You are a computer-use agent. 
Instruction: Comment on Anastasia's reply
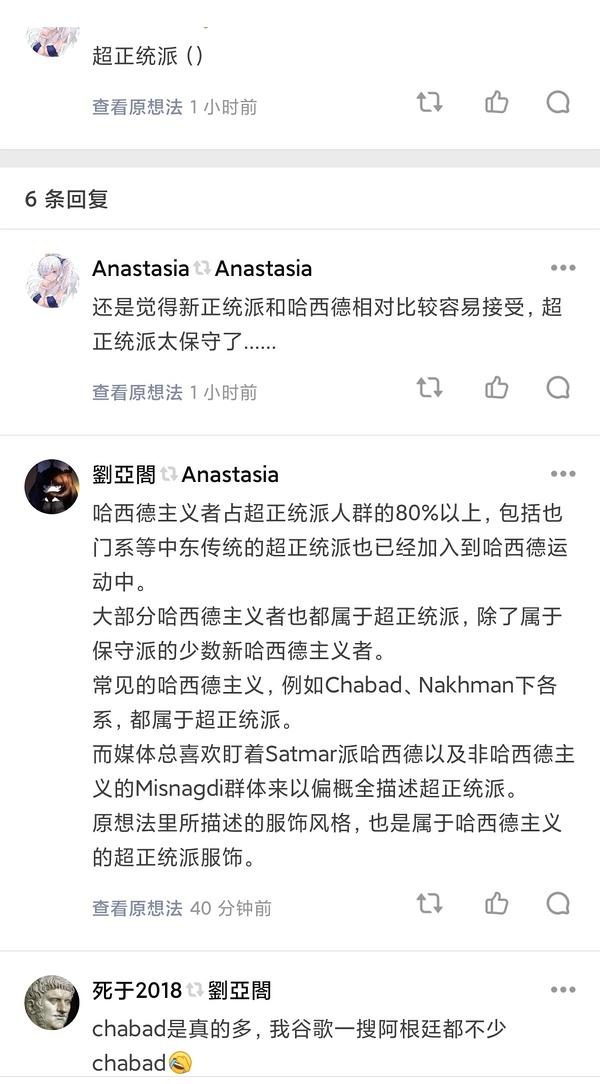click(x=558, y=387)
